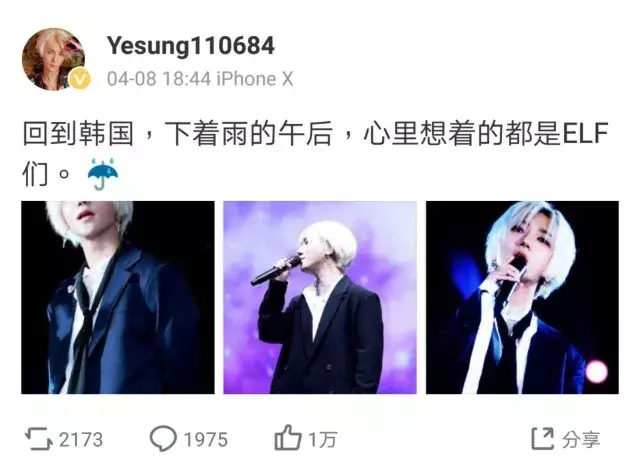Viewport: 640px width, 473px height.
Task: Open the third photo of the singer
Action: click(x=521, y=297)
